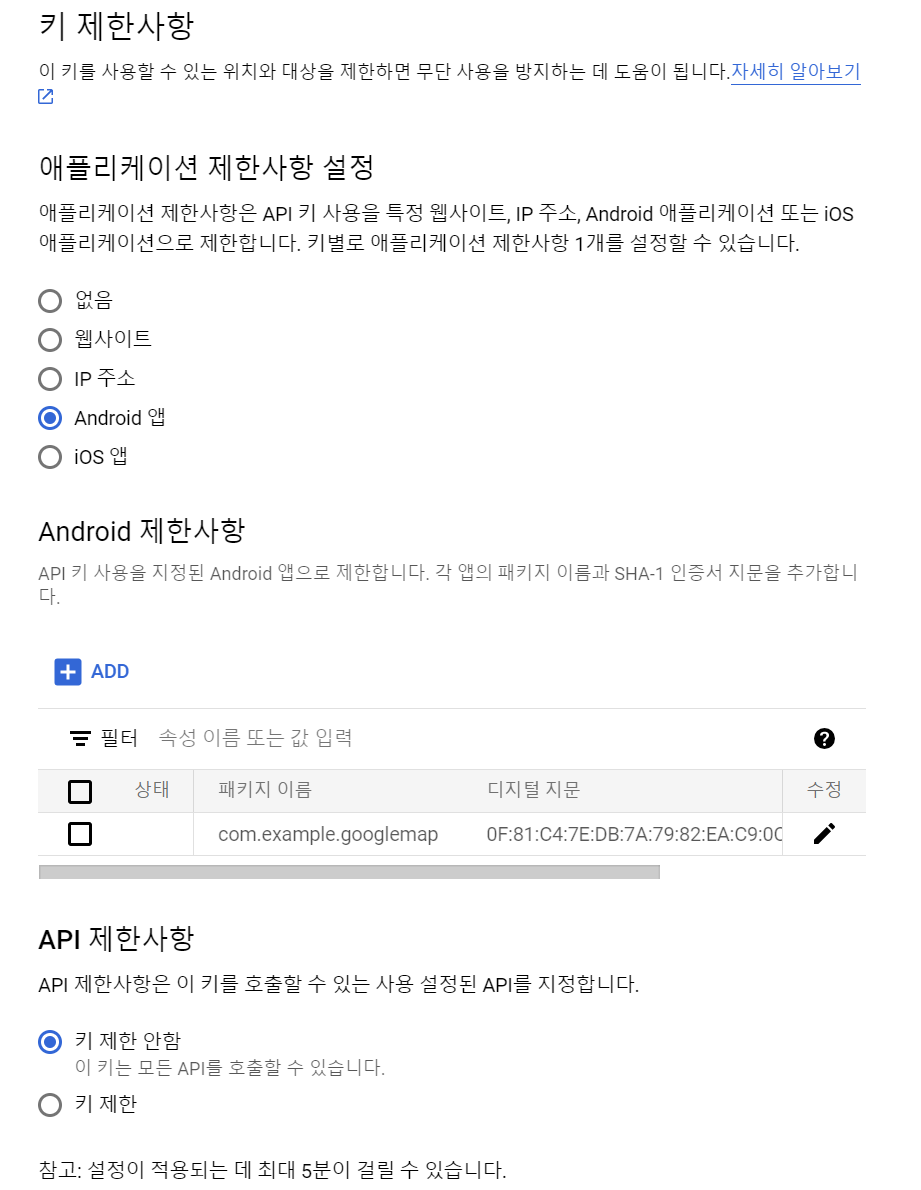Select the 키 제한 radio option

(50, 1105)
